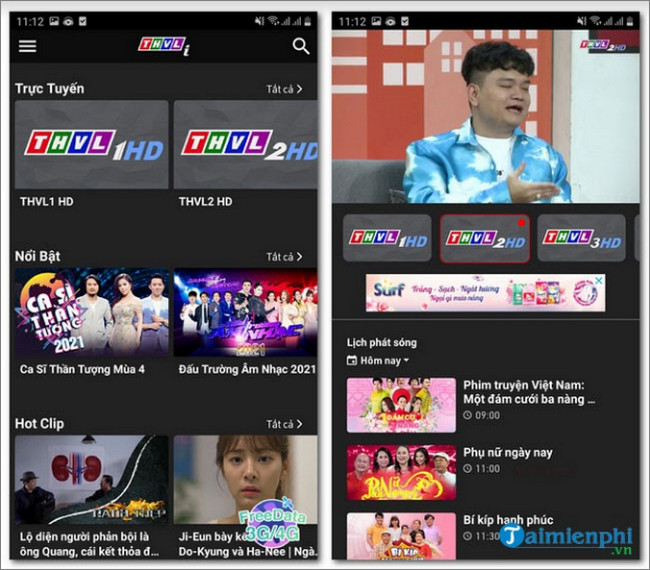Open Đấu Trường Âm Nhạc 2021
The width and height of the screenshot is (650, 570).
[246, 313]
